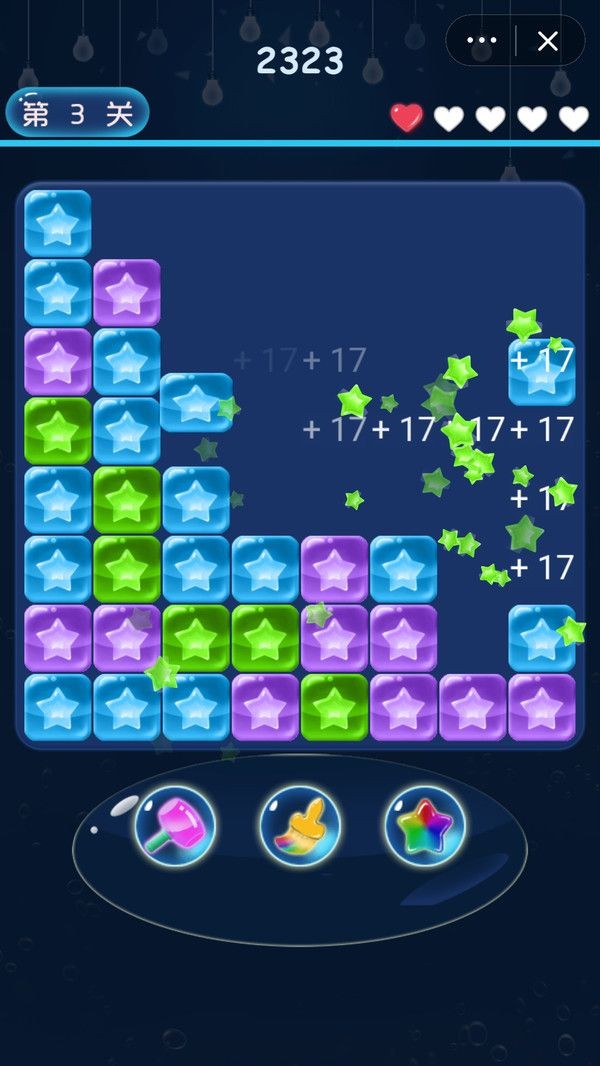This screenshot has height=1066, width=600.
Task: Select the rainbow star power-up
Action: [x=425, y=826]
